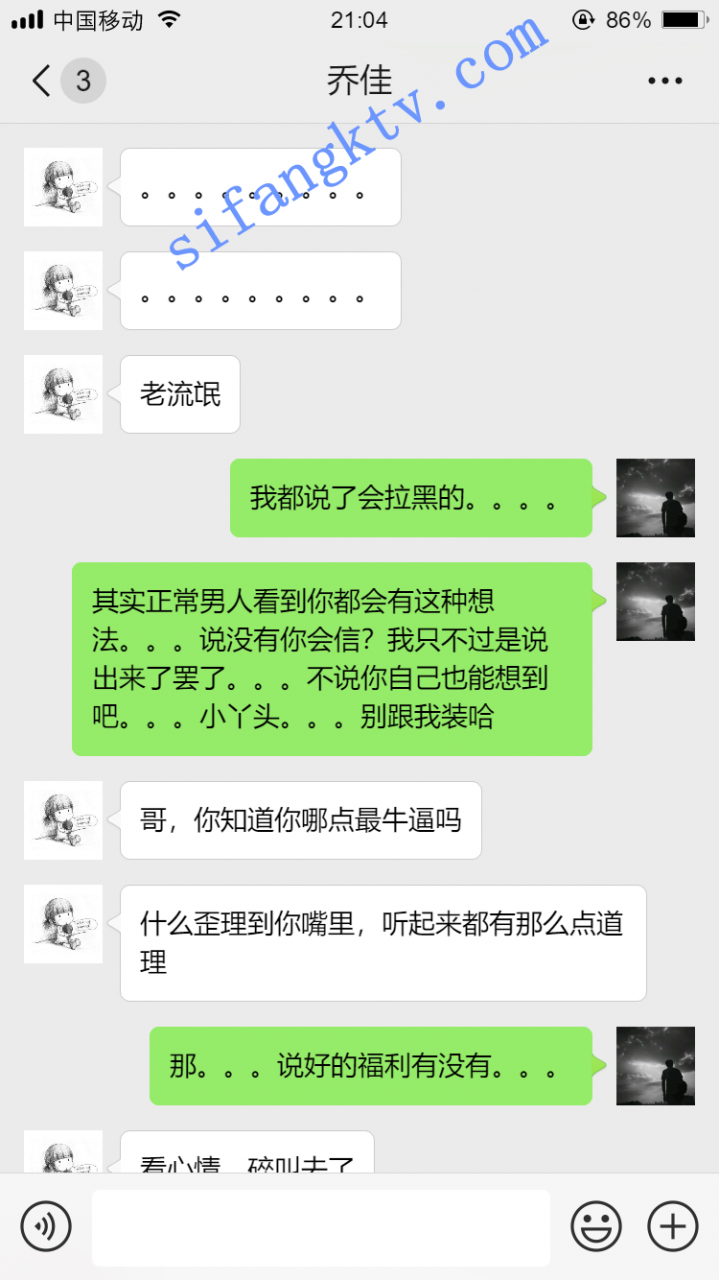Go back to the chat list
This screenshot has height=1280, width=719.
point(42,81)
